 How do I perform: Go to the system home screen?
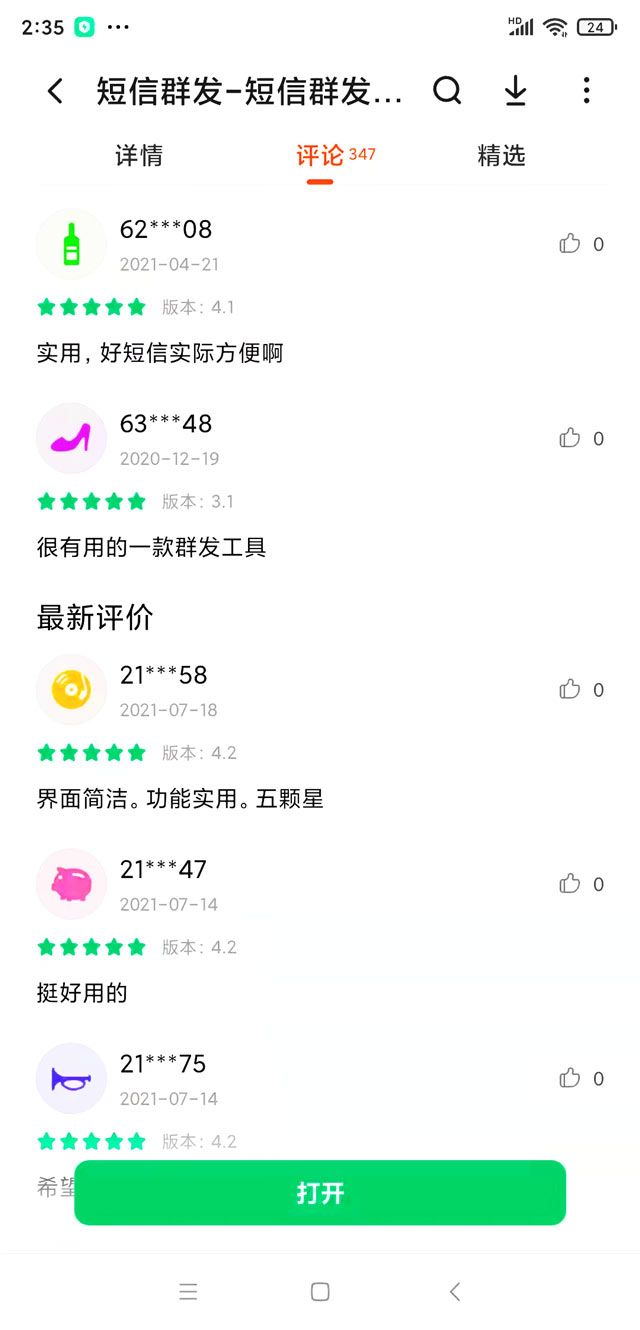320,1292
